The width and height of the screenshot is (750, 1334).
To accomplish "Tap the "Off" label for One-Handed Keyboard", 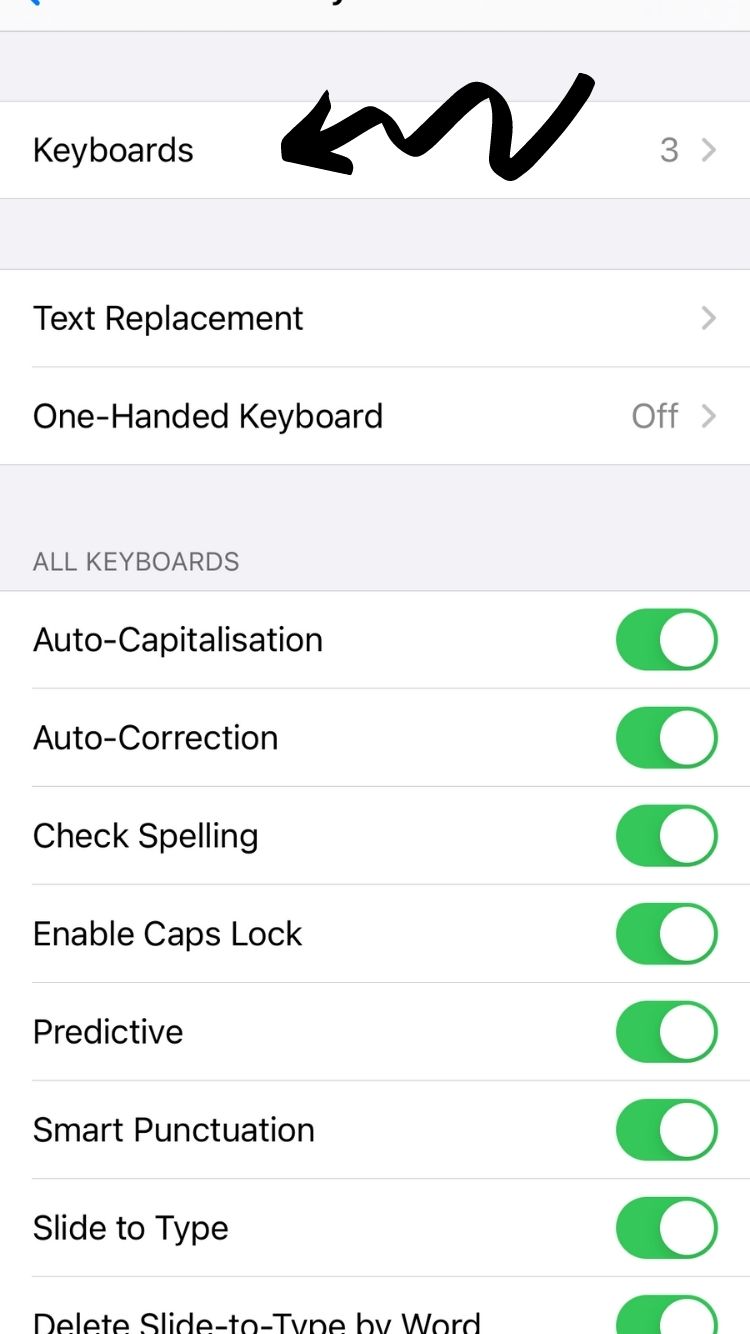I will [655, 416].
